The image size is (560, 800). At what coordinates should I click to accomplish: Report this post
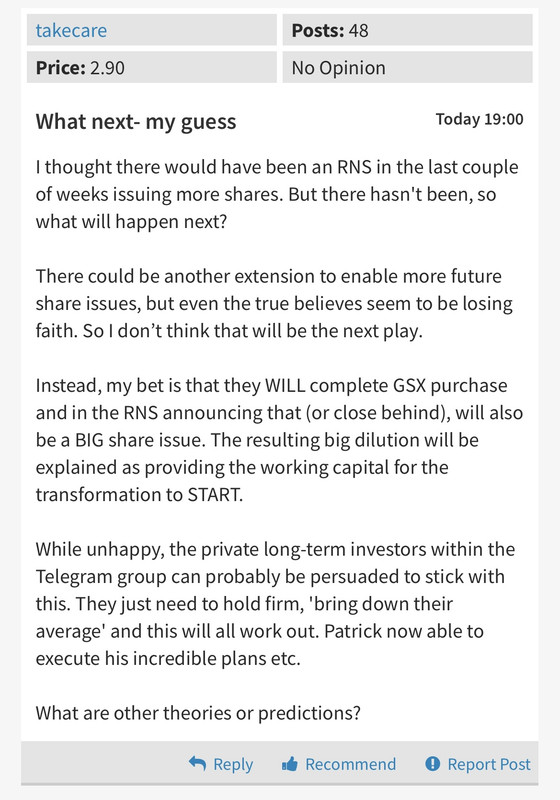[x=478, y=764]
